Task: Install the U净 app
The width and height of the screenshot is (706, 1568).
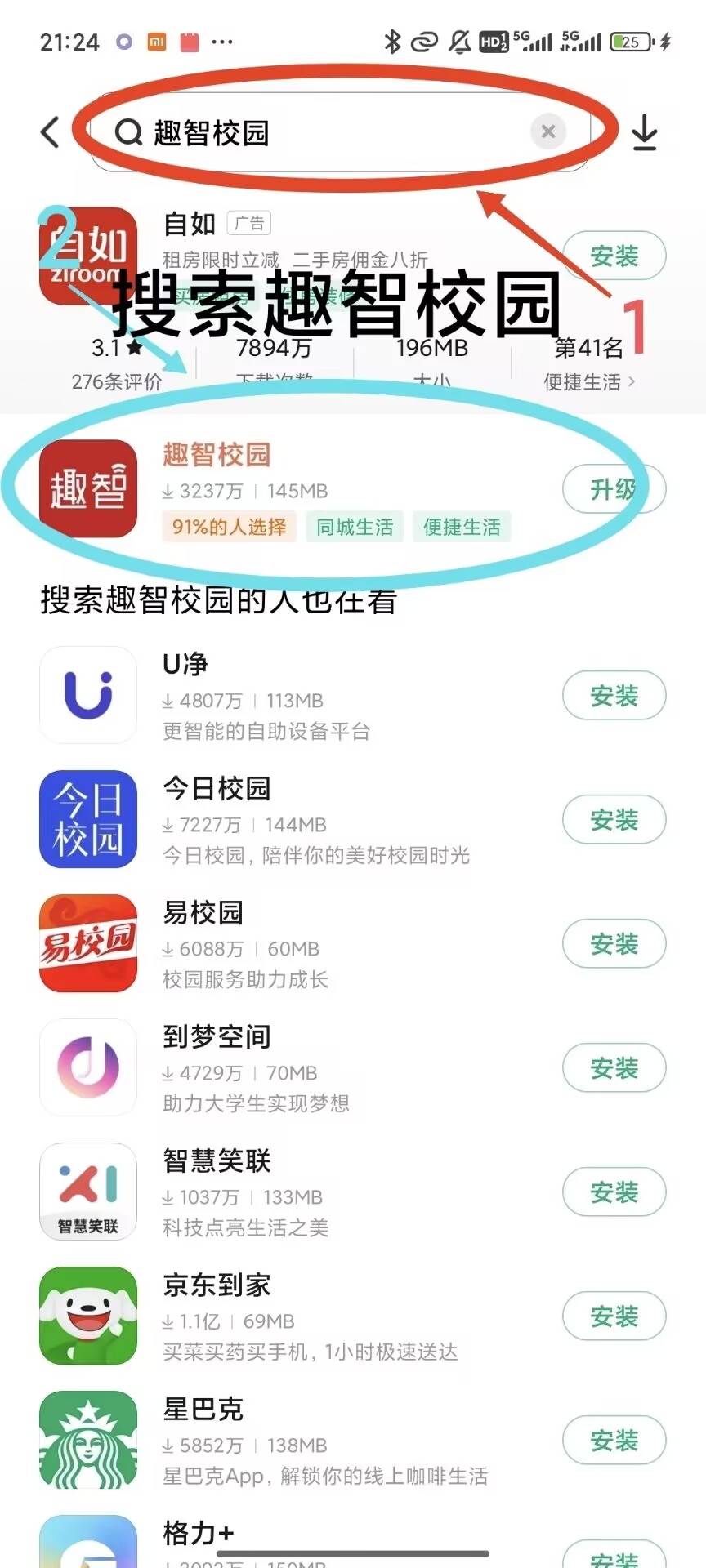Action: tap(614, 696)
